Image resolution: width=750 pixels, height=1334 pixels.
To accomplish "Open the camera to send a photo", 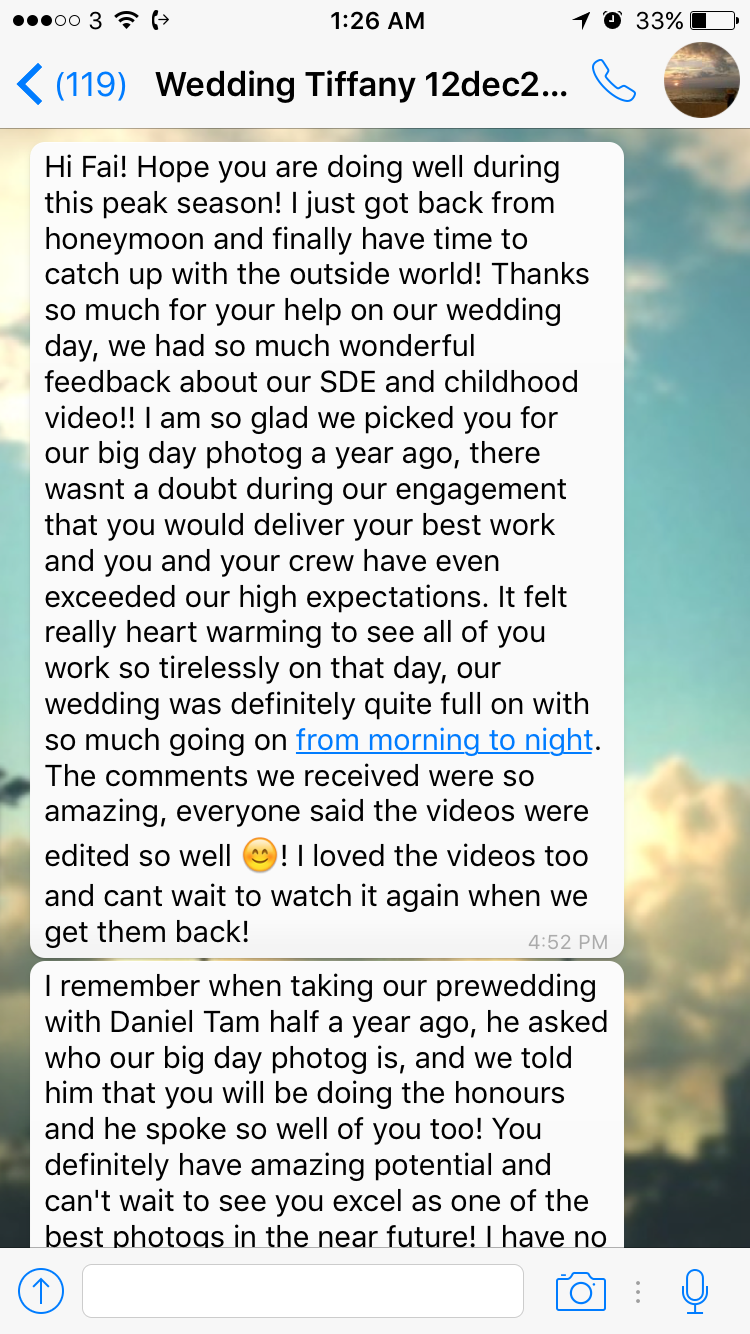I will 580,1291.
